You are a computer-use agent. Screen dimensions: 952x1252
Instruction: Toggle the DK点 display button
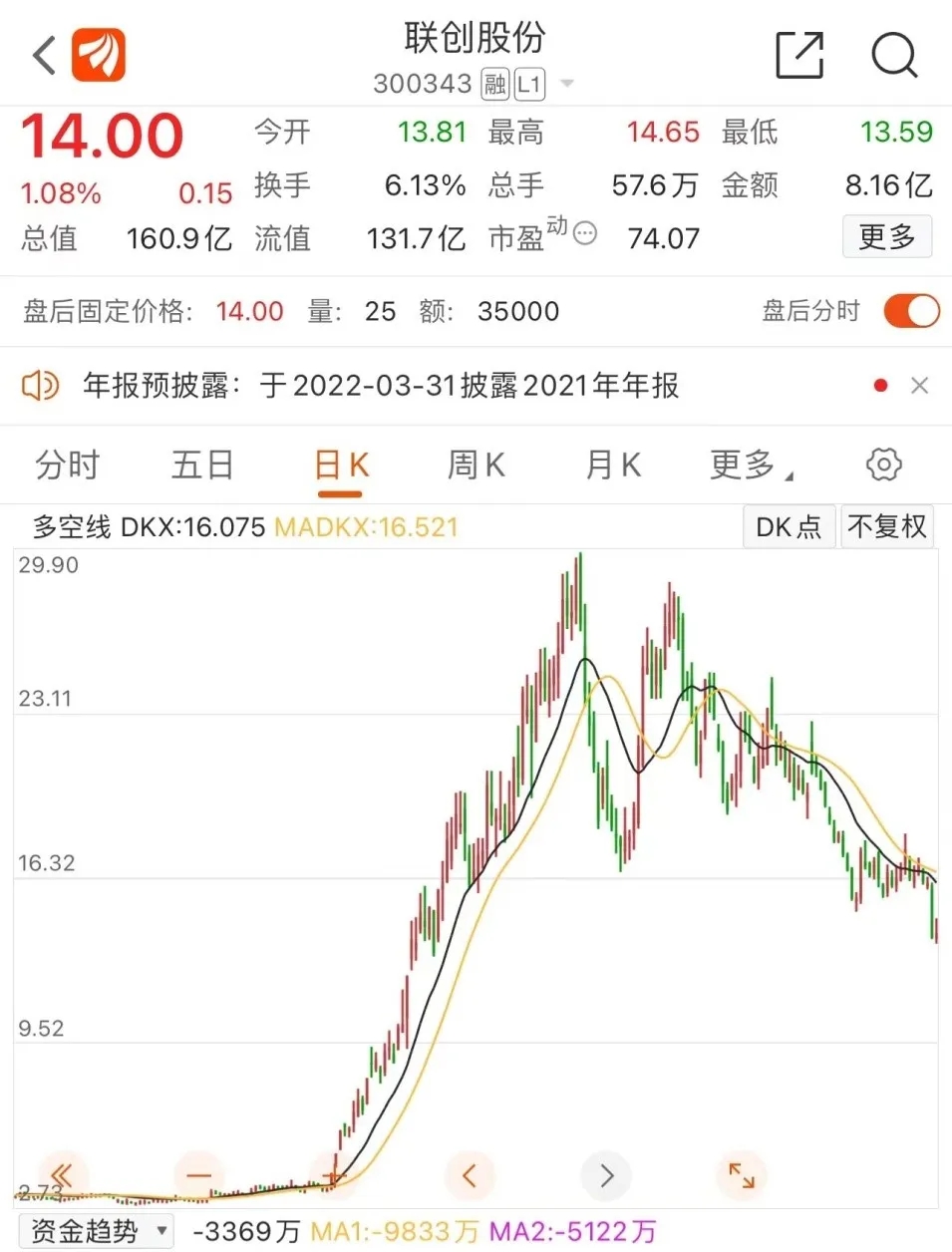[788, 526]
